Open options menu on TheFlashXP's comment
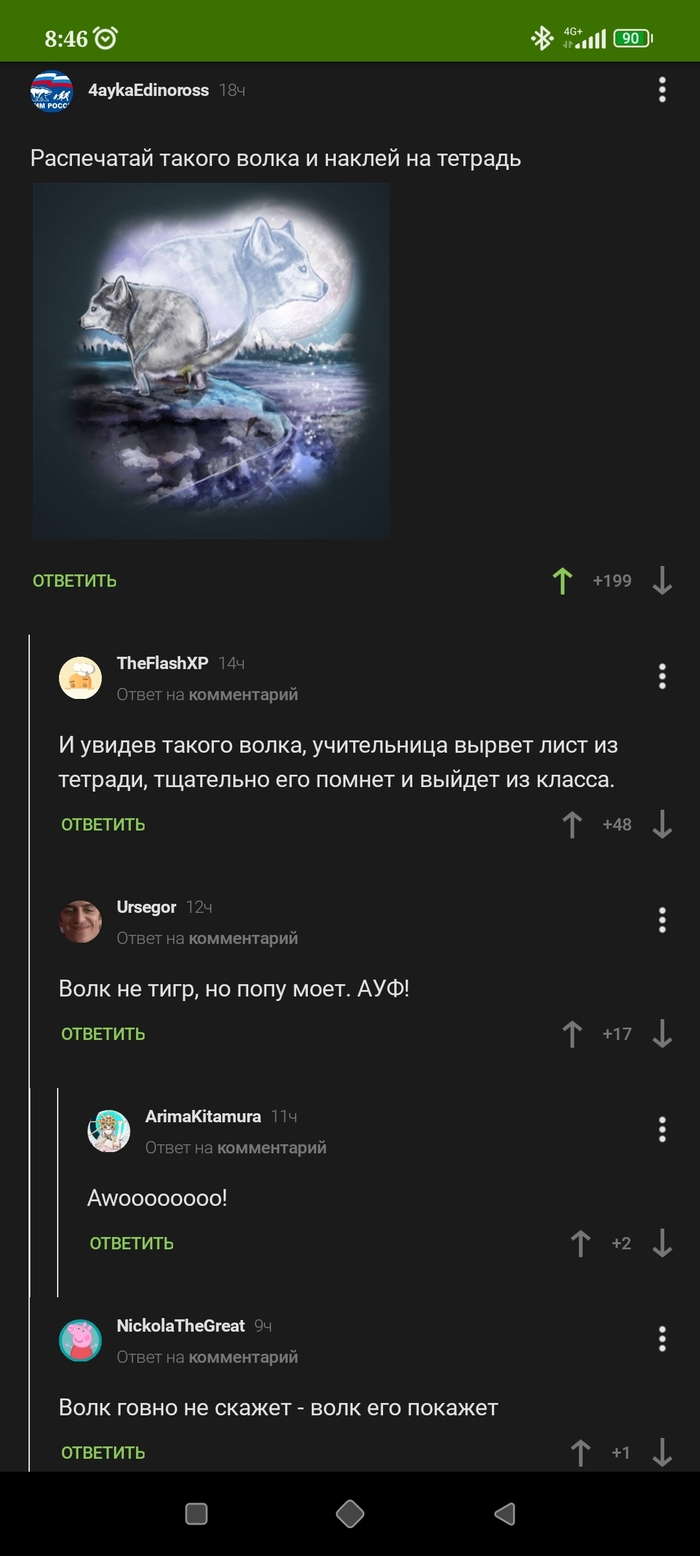The width and height of the screenshot is (700, 1556). (x=662, y=677)
